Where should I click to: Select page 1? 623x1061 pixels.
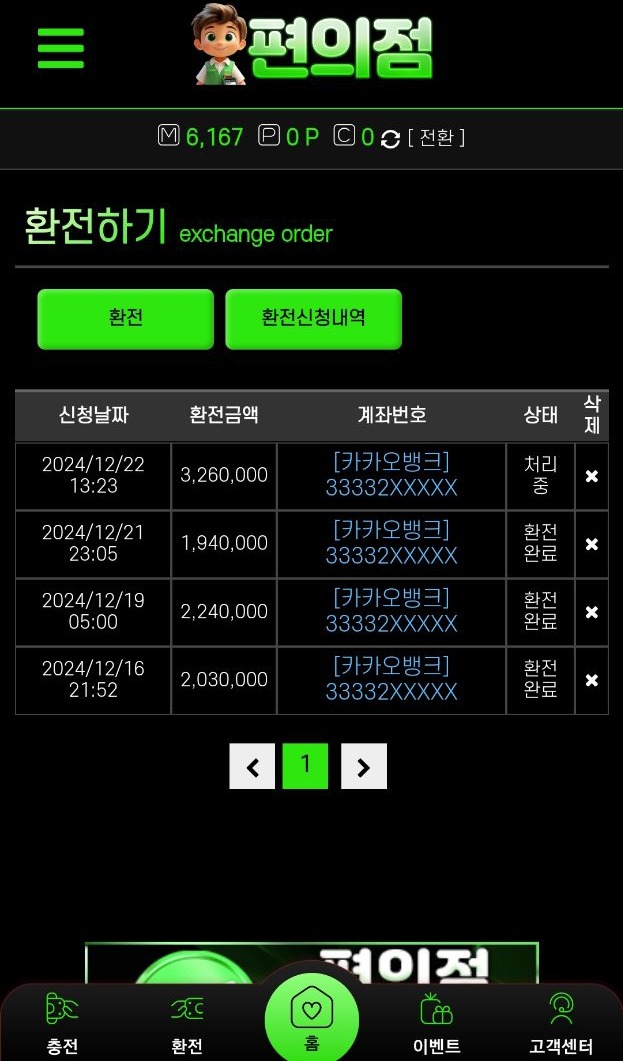[x=305, y=766]
